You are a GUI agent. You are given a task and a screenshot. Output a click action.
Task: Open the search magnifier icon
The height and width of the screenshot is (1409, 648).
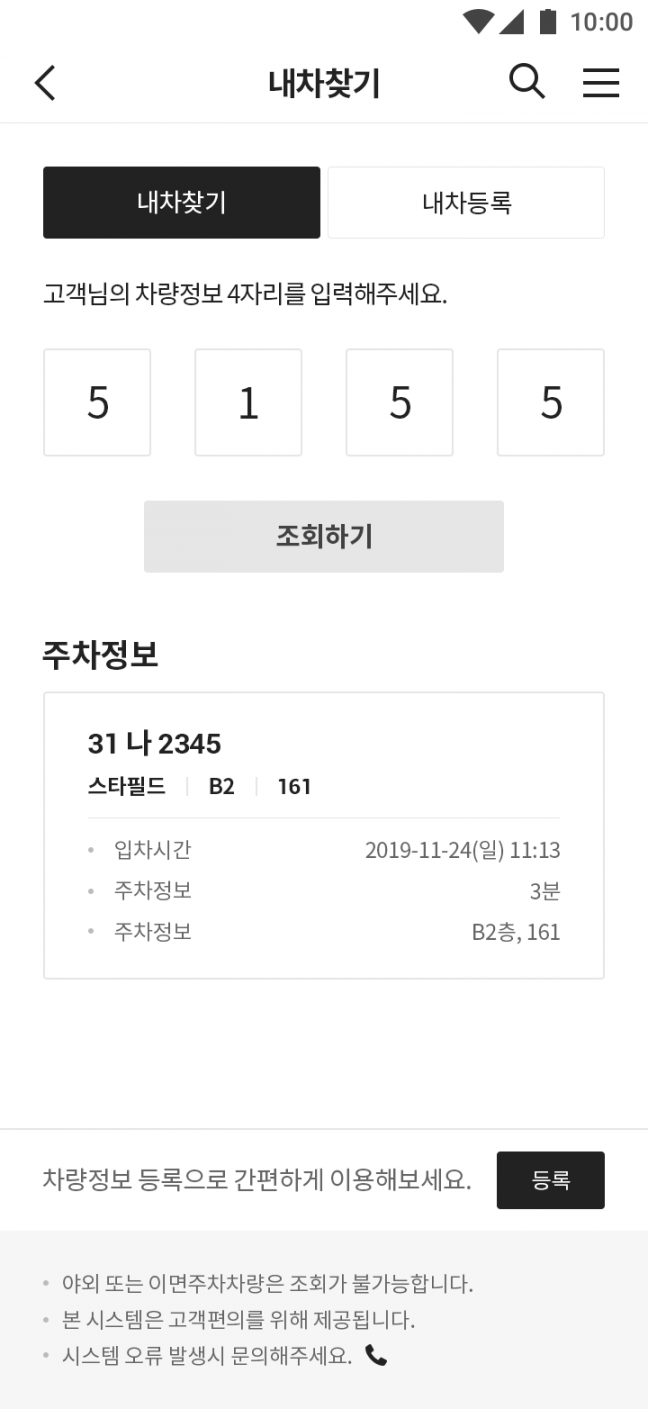click(x=526, y=82)
